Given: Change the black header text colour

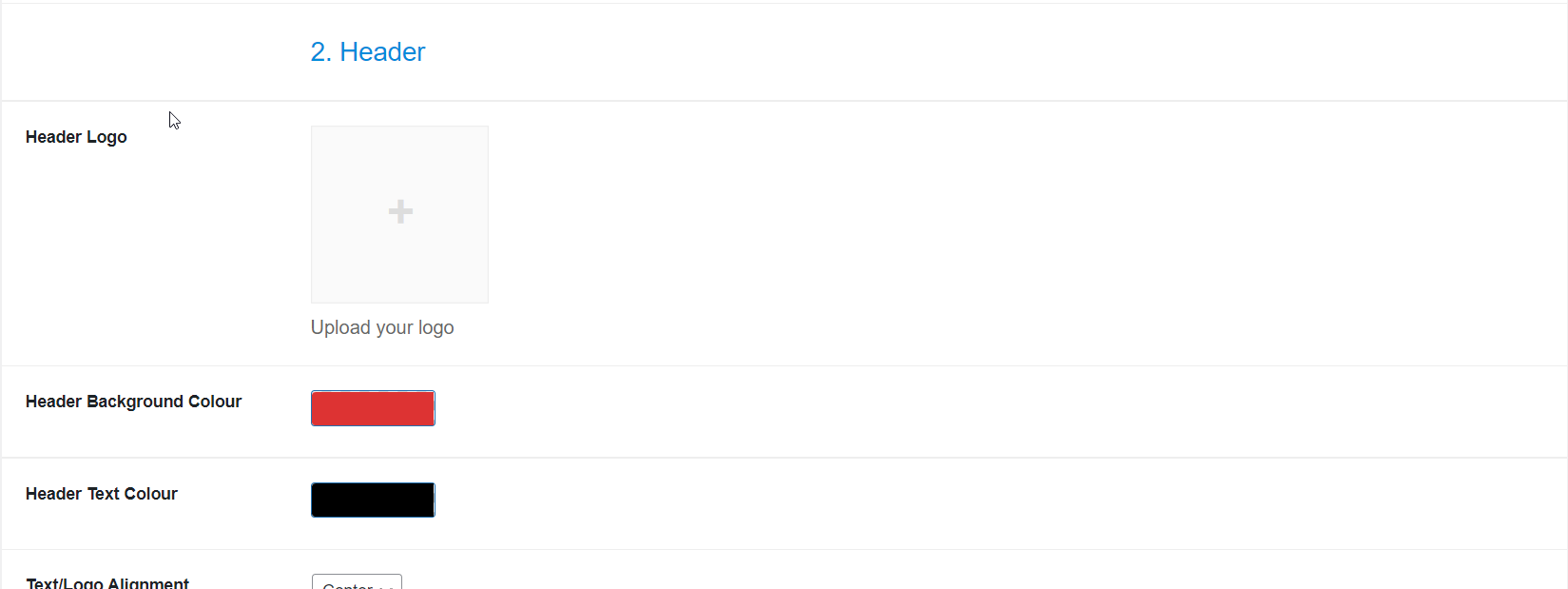Looking at the screenshot, I should (373, 500).
